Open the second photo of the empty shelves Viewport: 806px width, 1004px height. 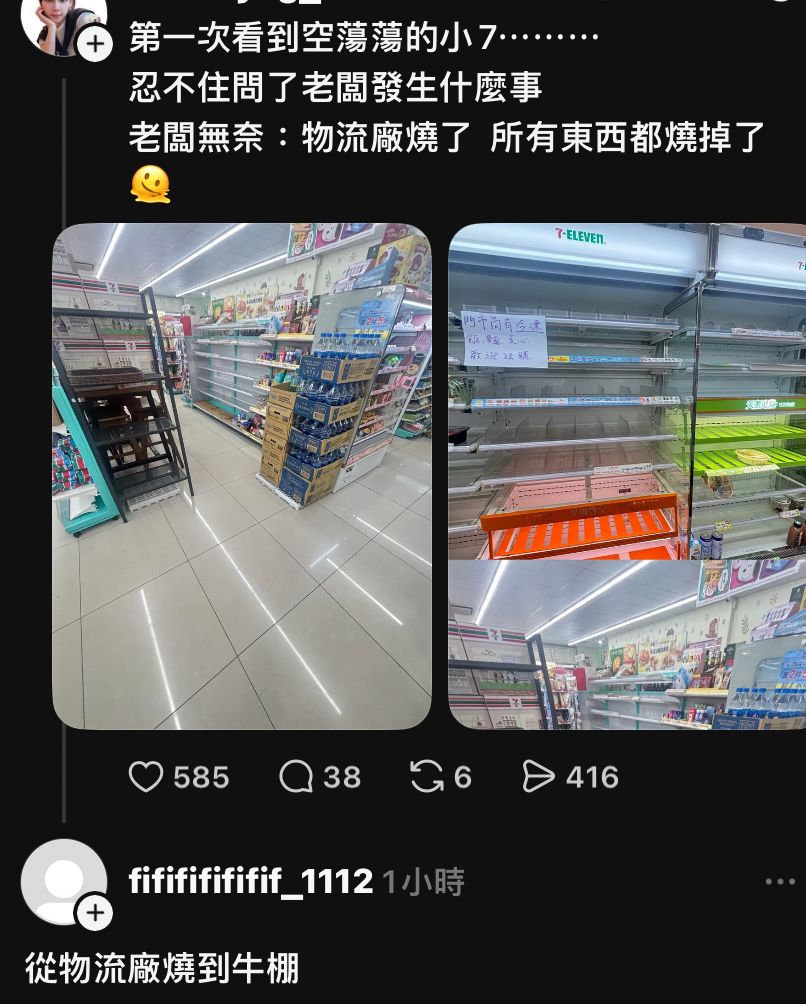pyautogui.click(x=627, y=476)
